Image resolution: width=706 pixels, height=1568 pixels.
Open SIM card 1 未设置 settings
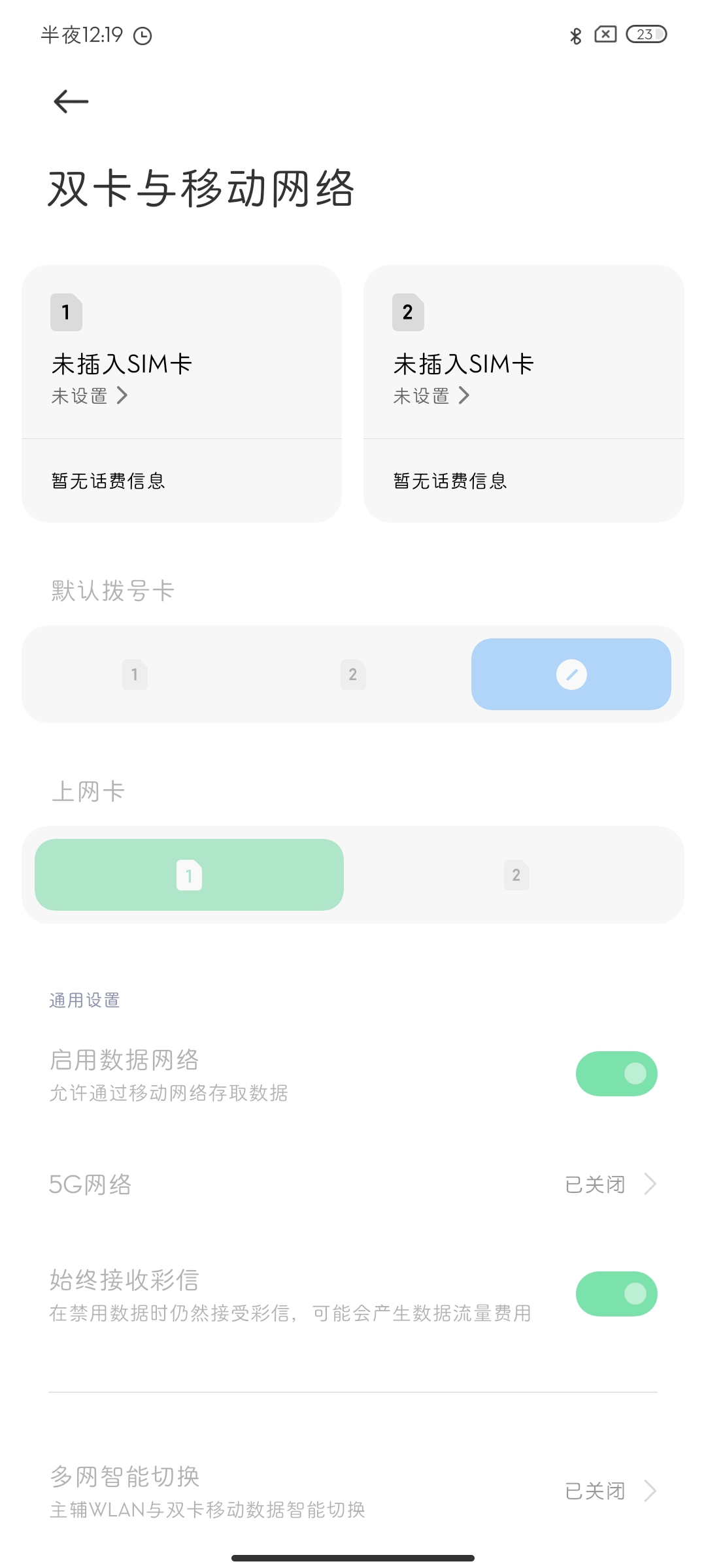pos(90,395)
